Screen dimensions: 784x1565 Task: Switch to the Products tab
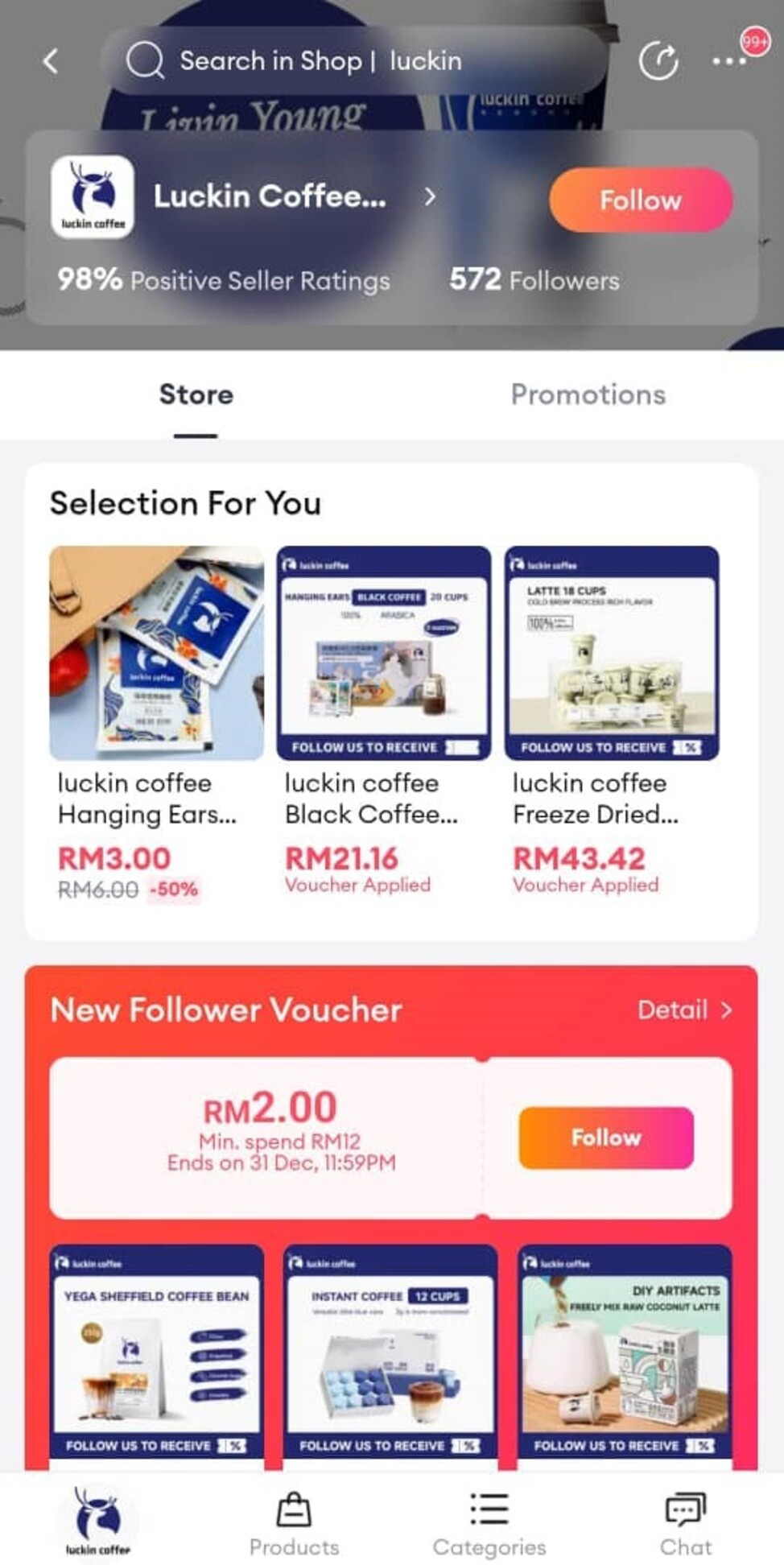point(294,1525)
